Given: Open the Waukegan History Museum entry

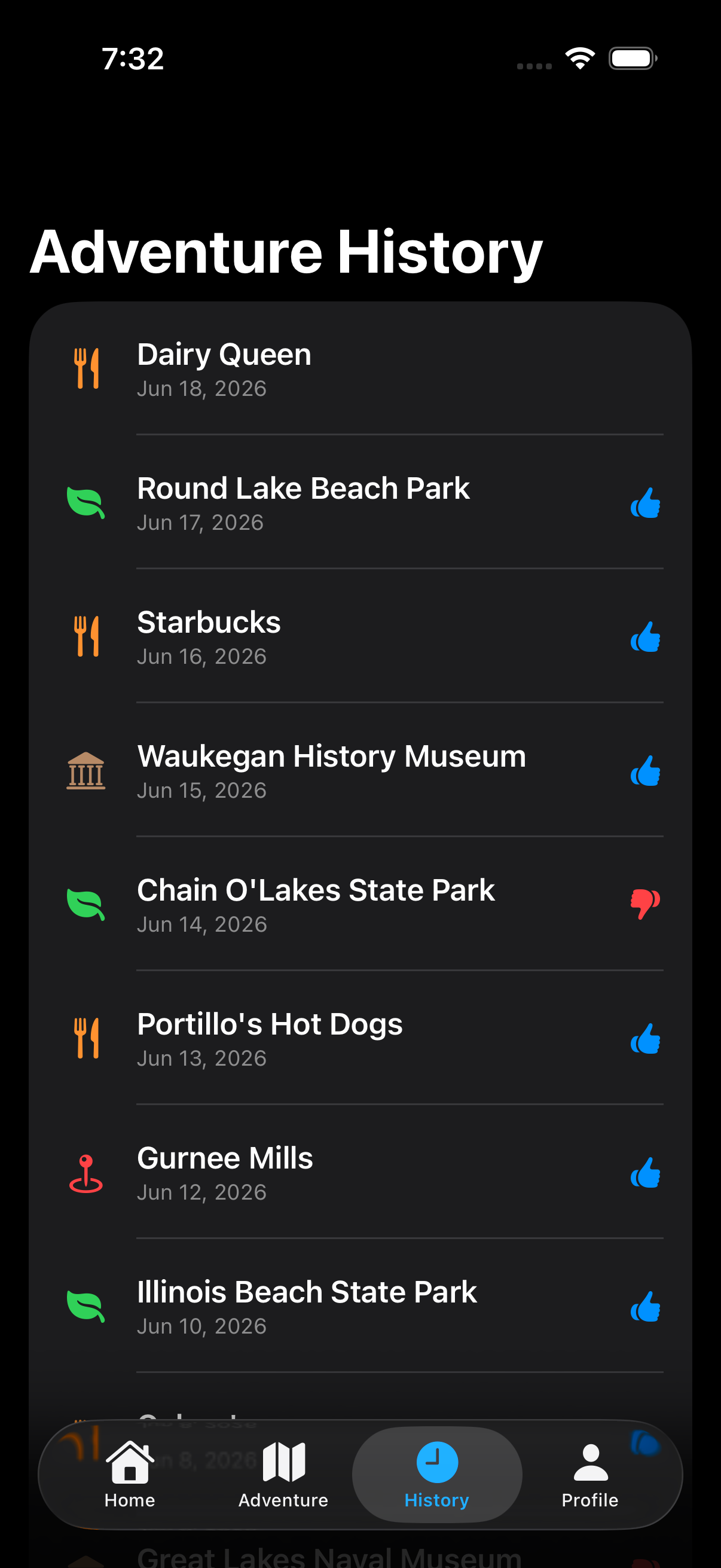Looking at the screenshot, I should (x=360, y=770).
